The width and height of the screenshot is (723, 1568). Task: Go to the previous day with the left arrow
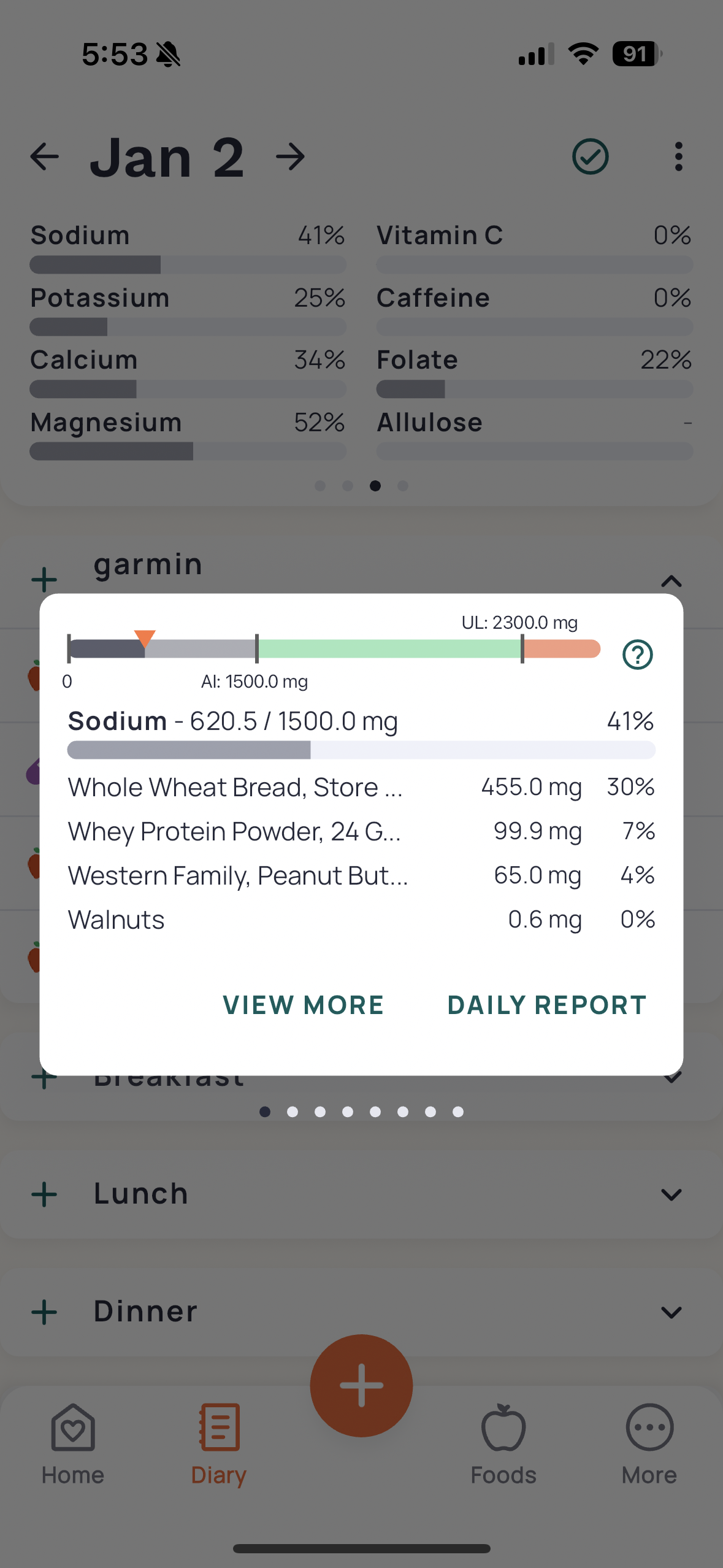pos(44,156)
